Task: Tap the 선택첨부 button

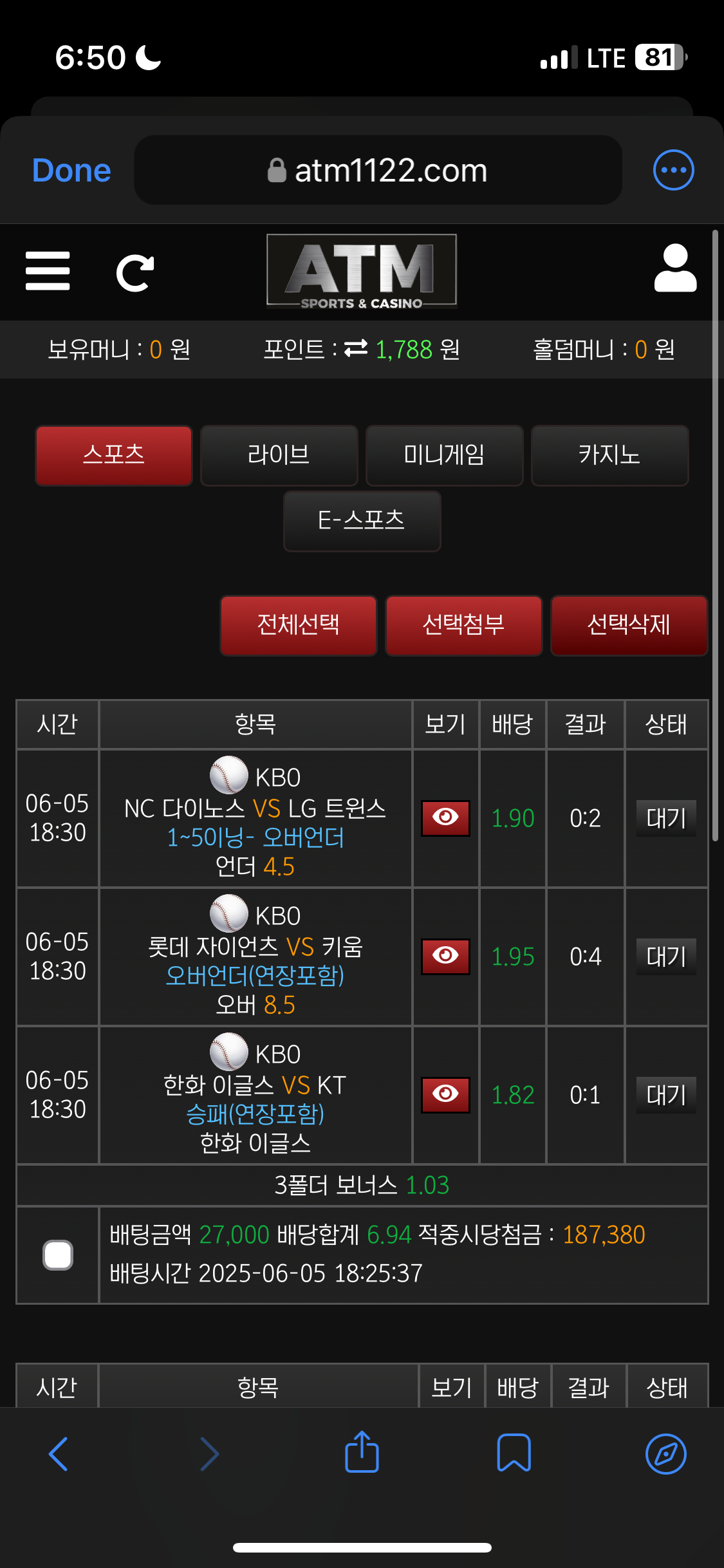Action: point(464,625)
